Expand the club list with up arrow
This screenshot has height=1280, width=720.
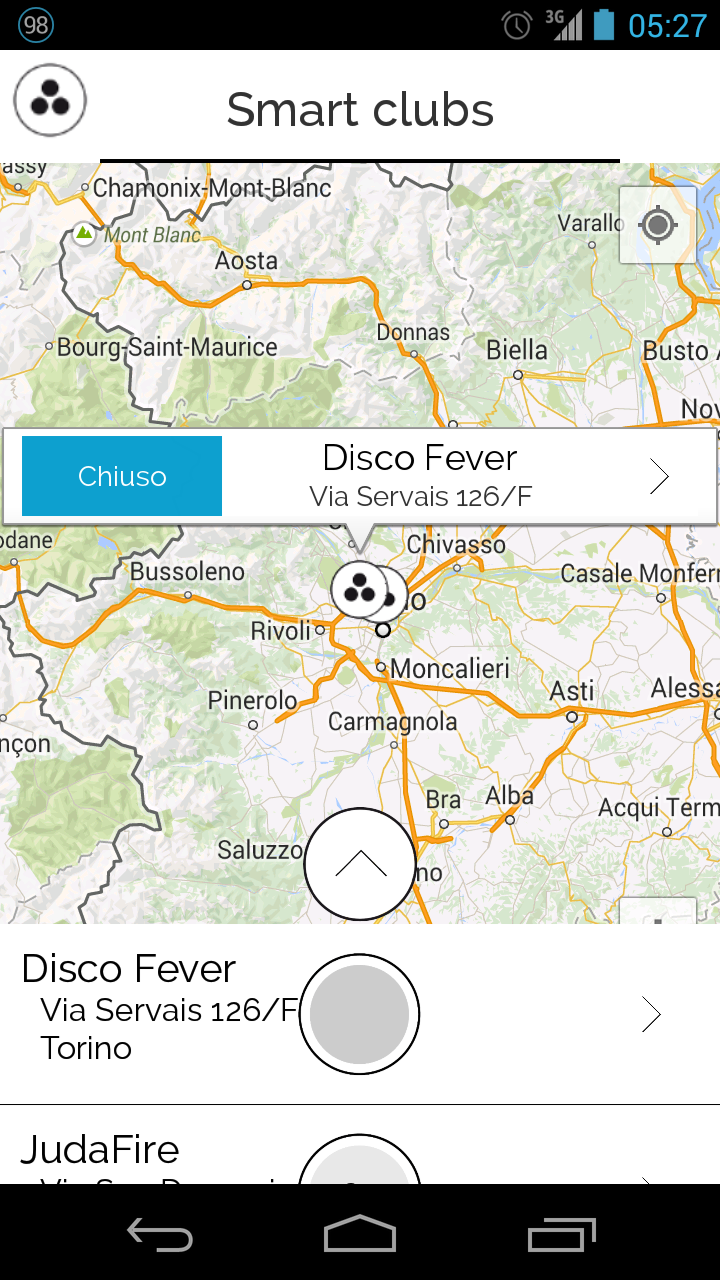click(x=360, y=864)
